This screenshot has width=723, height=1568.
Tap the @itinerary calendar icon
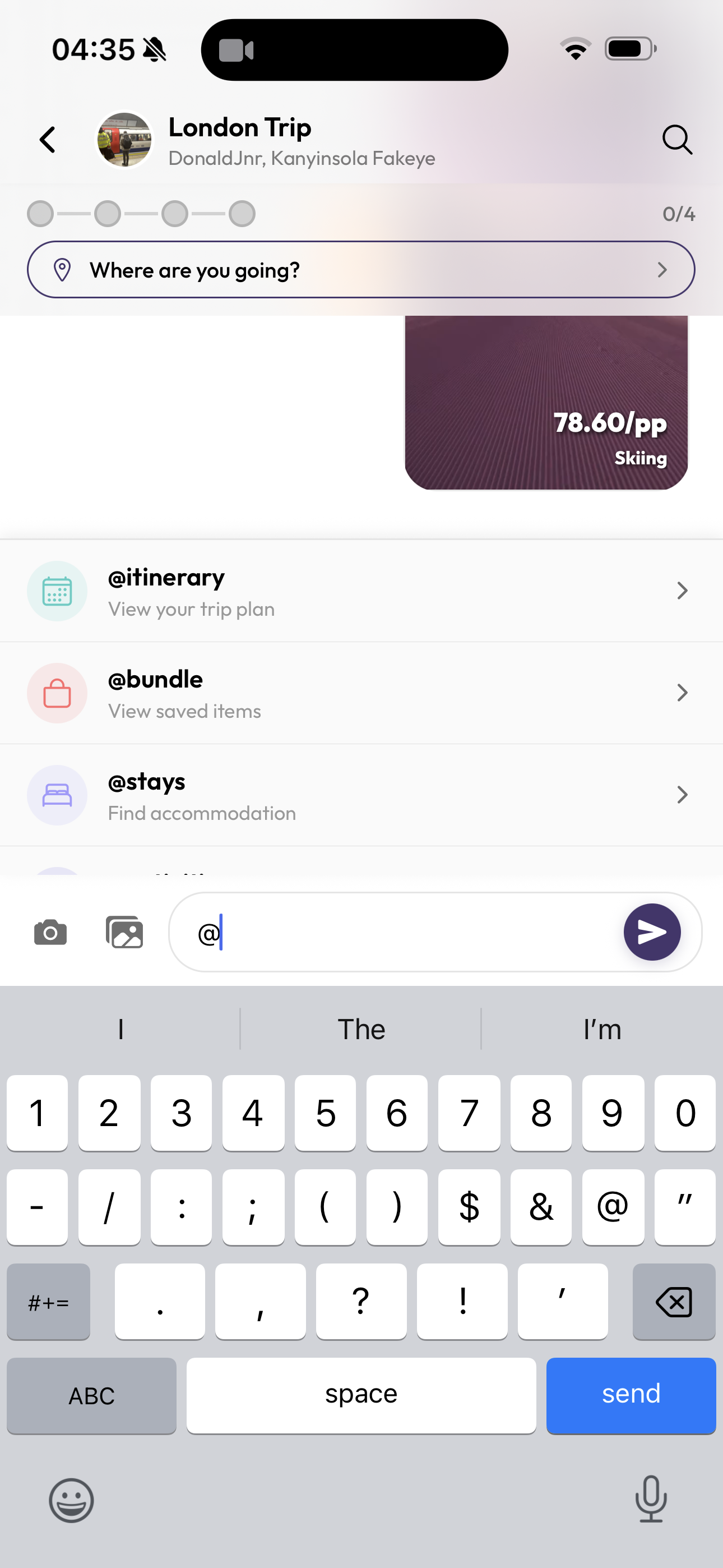pyautogui.click(x=57, y=591)
